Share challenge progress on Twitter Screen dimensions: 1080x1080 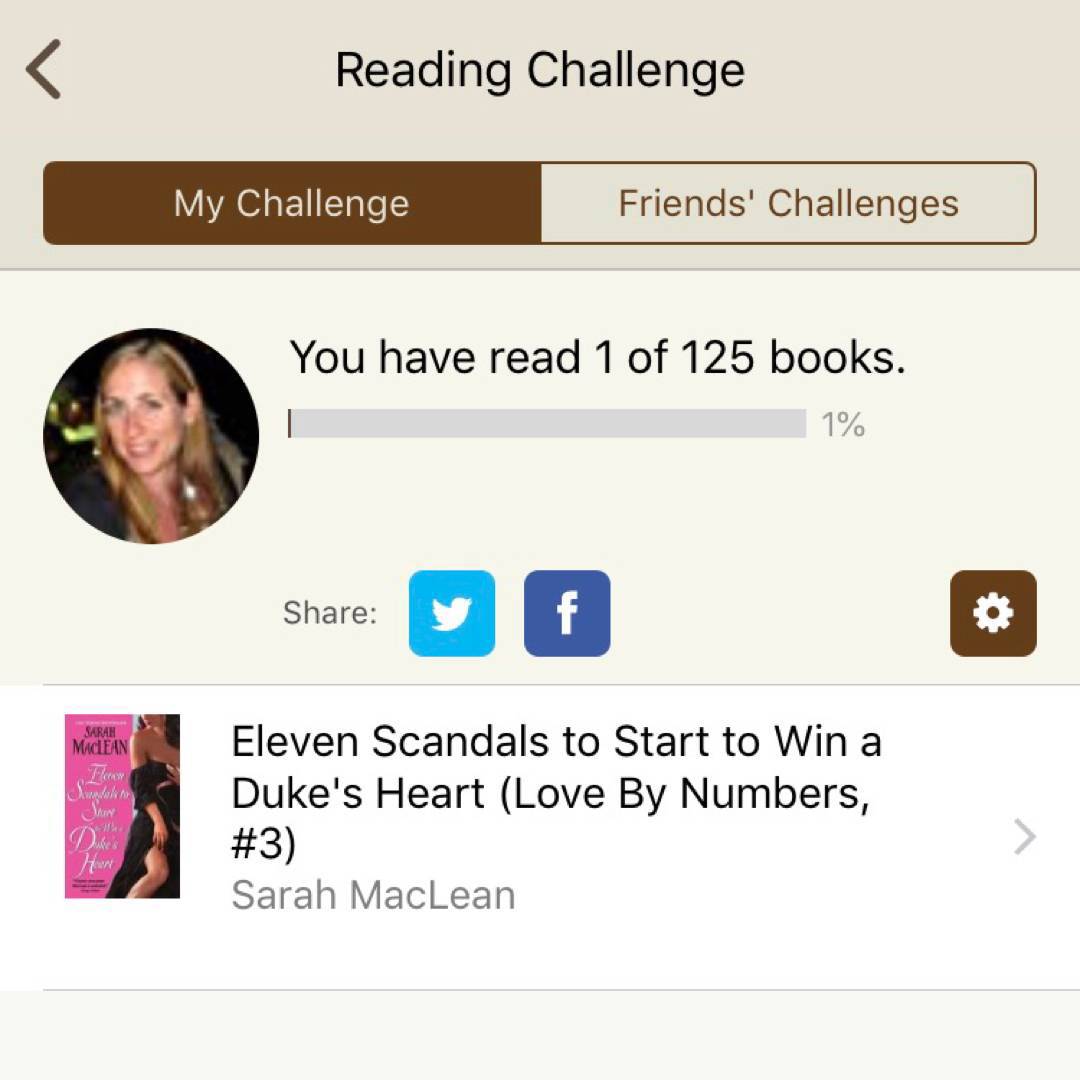tap(452, 613)
